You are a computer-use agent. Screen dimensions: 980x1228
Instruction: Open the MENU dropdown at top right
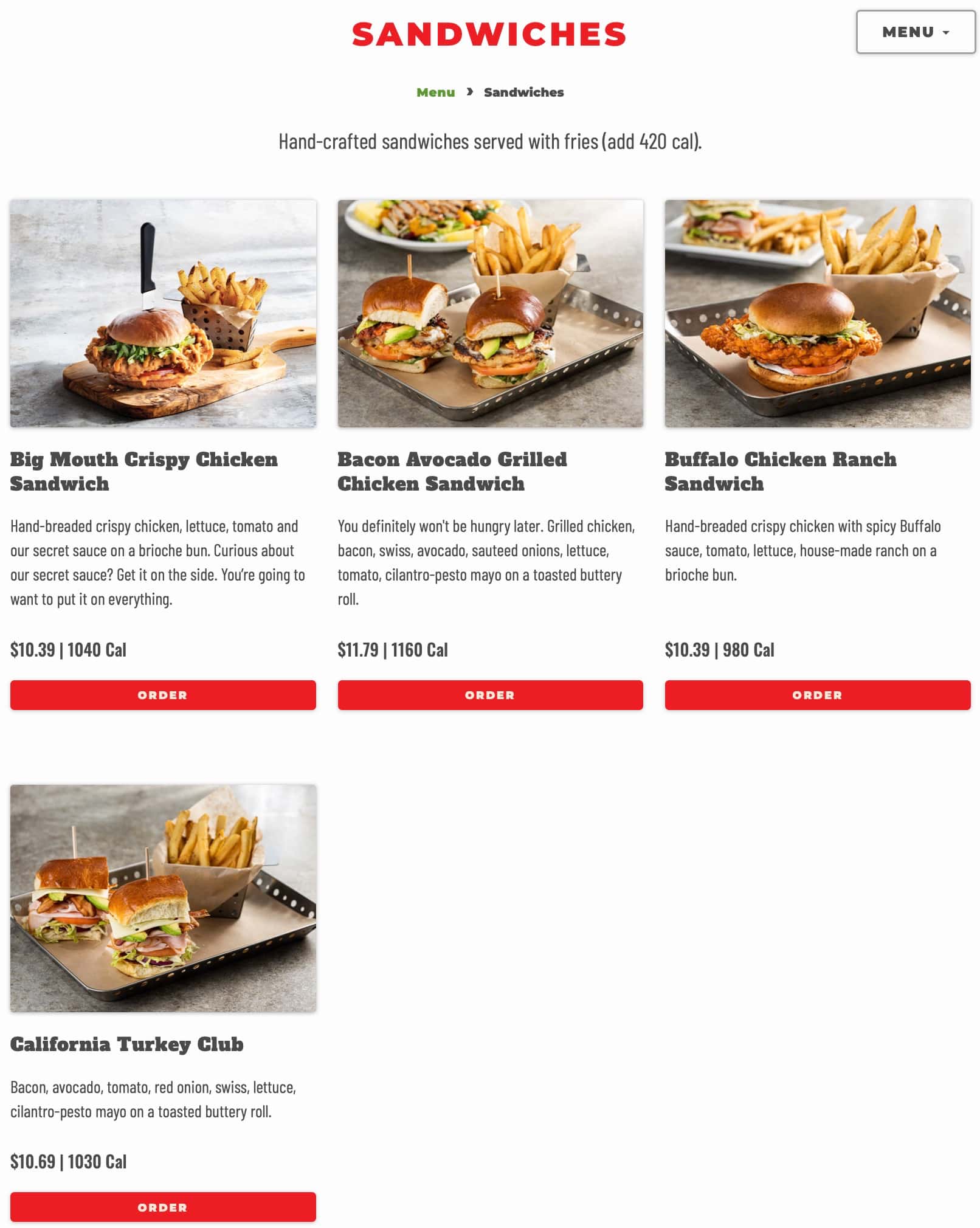(915, 32)
